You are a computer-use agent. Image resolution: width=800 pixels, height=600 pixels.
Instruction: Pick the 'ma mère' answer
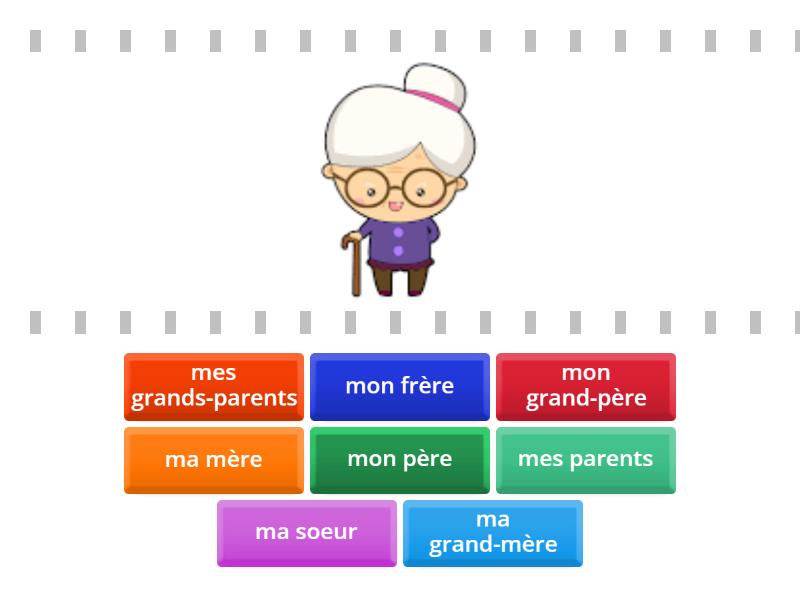click(214, 460)
